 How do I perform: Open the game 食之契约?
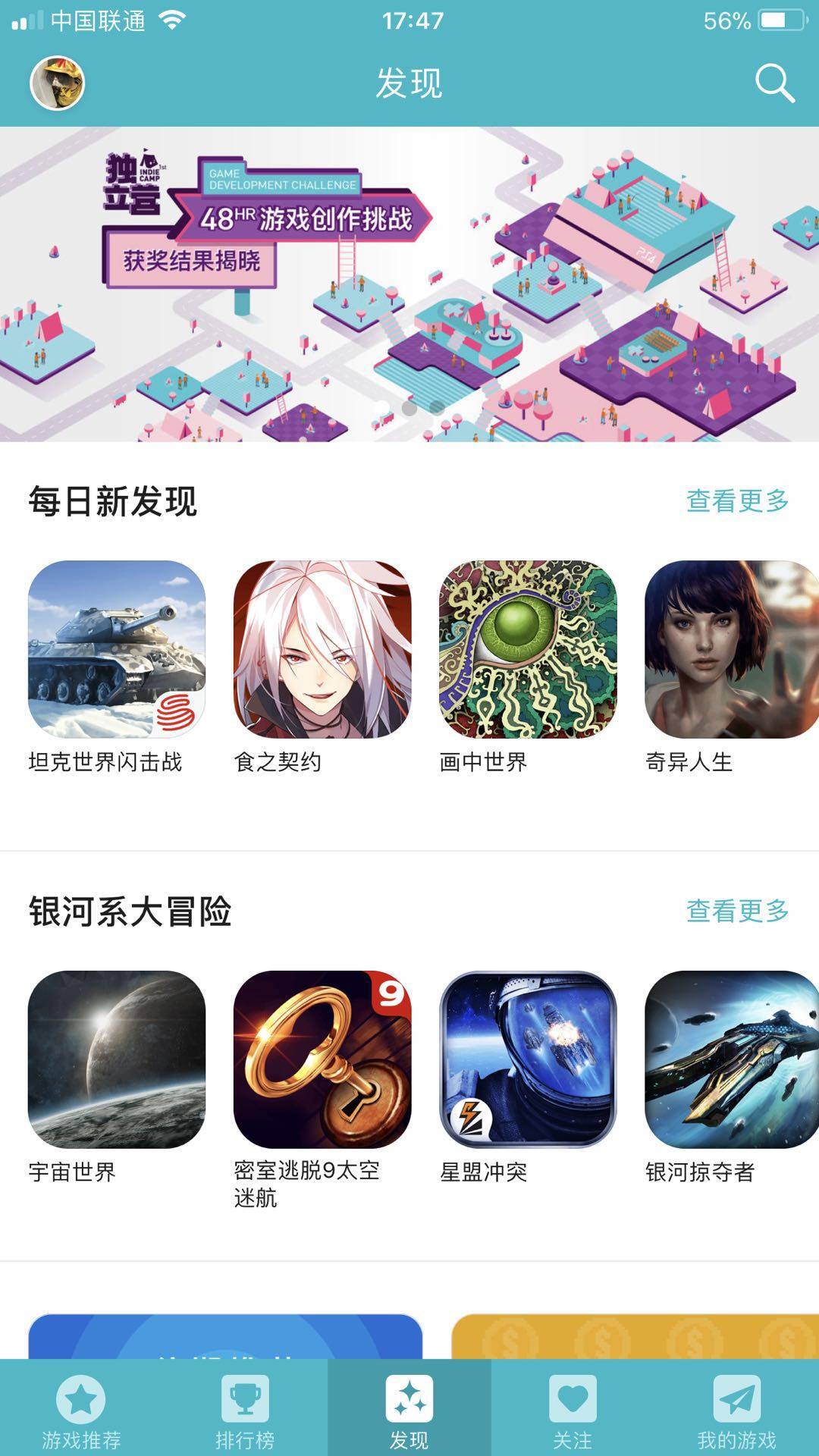(x=322, y=649)
